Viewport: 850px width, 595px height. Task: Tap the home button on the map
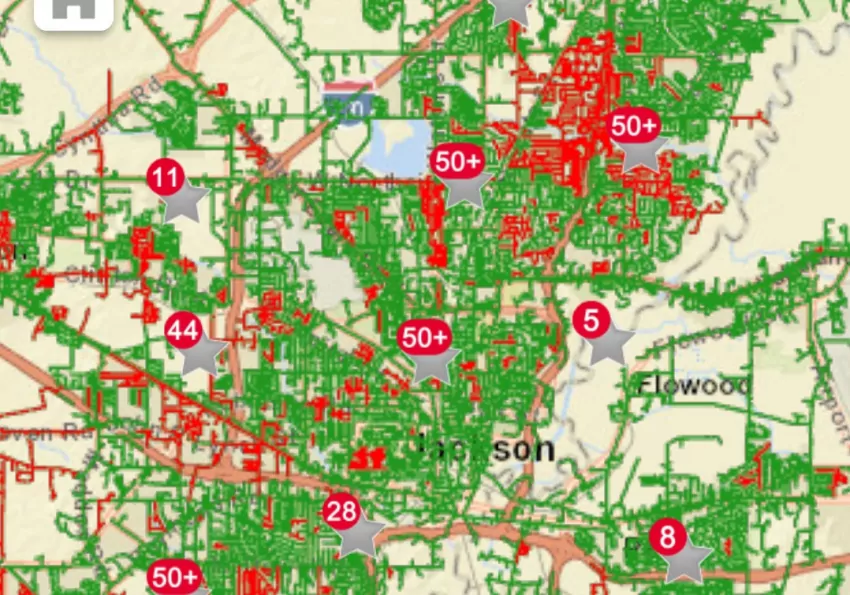click(x=73, y=10)
